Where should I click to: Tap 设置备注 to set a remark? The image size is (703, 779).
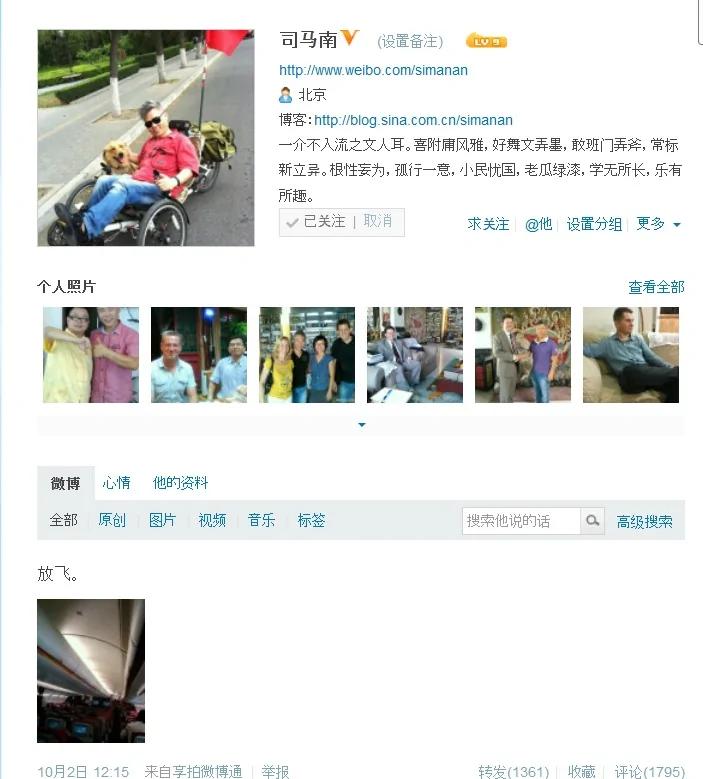[410, 41]
